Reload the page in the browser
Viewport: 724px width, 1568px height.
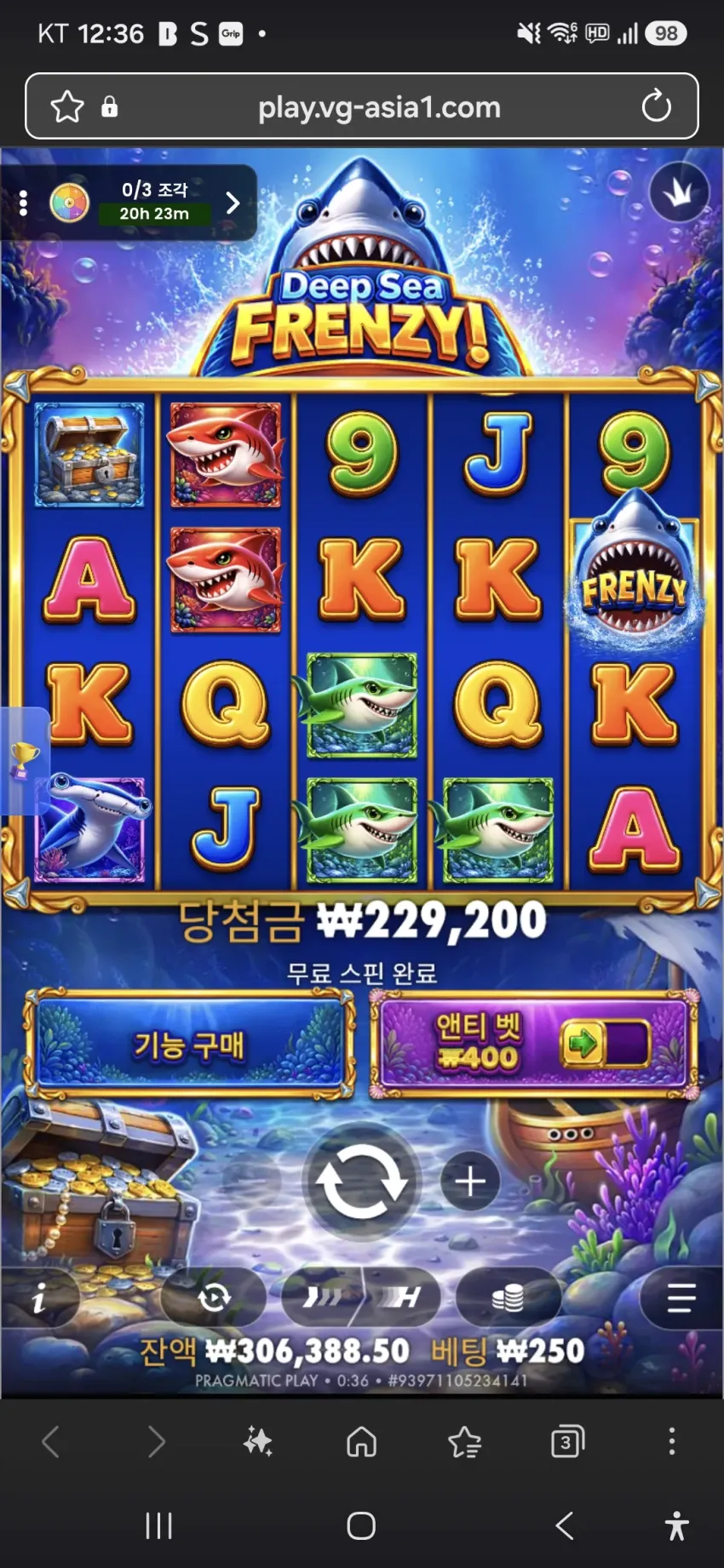click(657, 107)
